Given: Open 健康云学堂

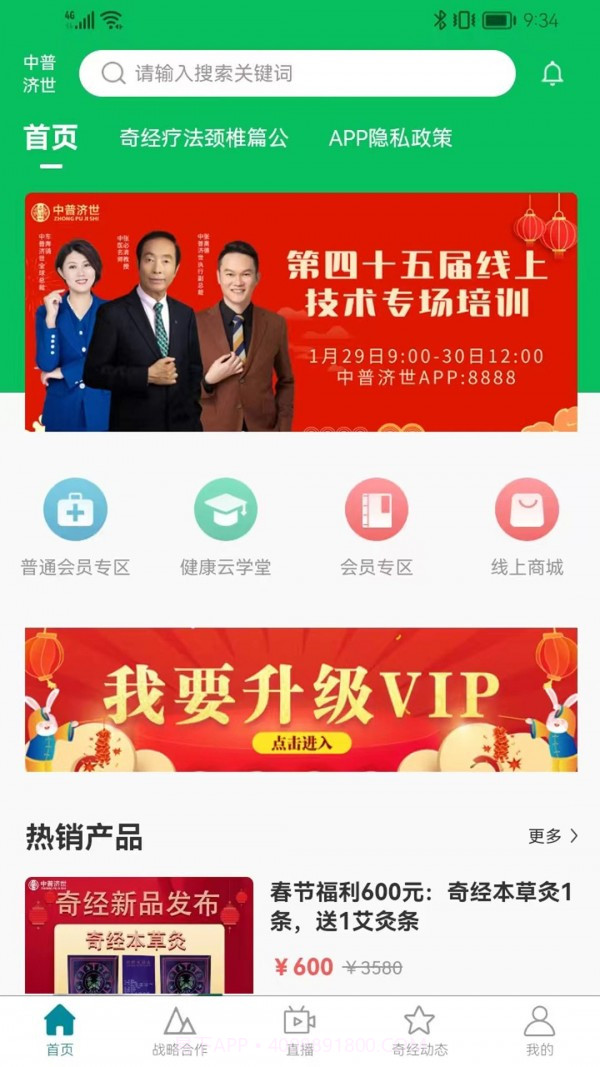Looking at the screenshot, I should (x=225, y=527).
